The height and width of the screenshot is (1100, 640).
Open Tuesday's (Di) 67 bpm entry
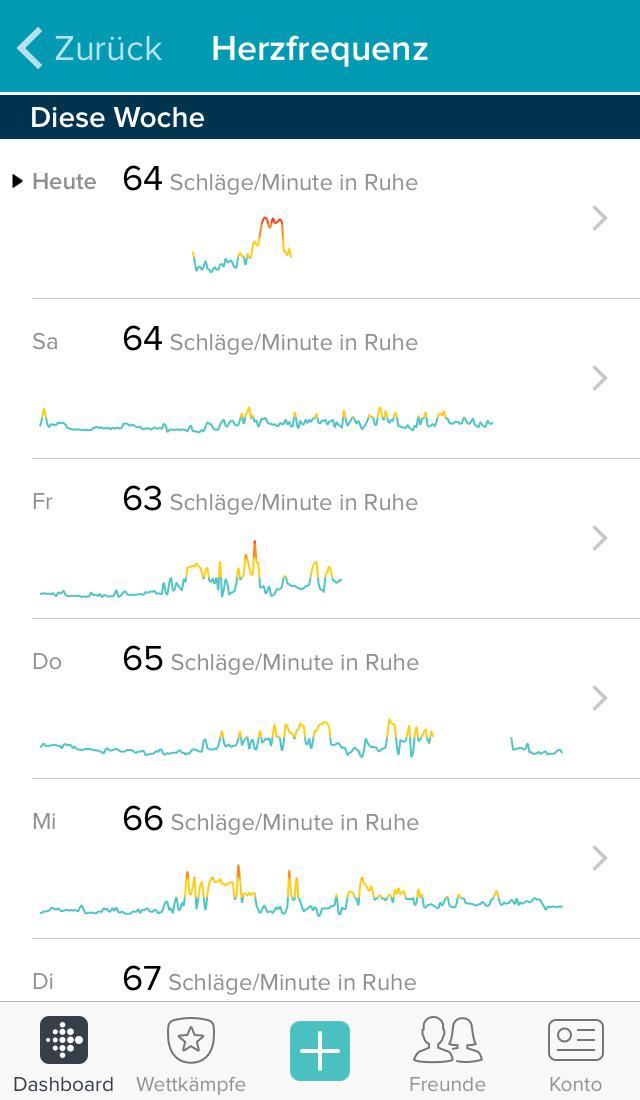point(320,971)
